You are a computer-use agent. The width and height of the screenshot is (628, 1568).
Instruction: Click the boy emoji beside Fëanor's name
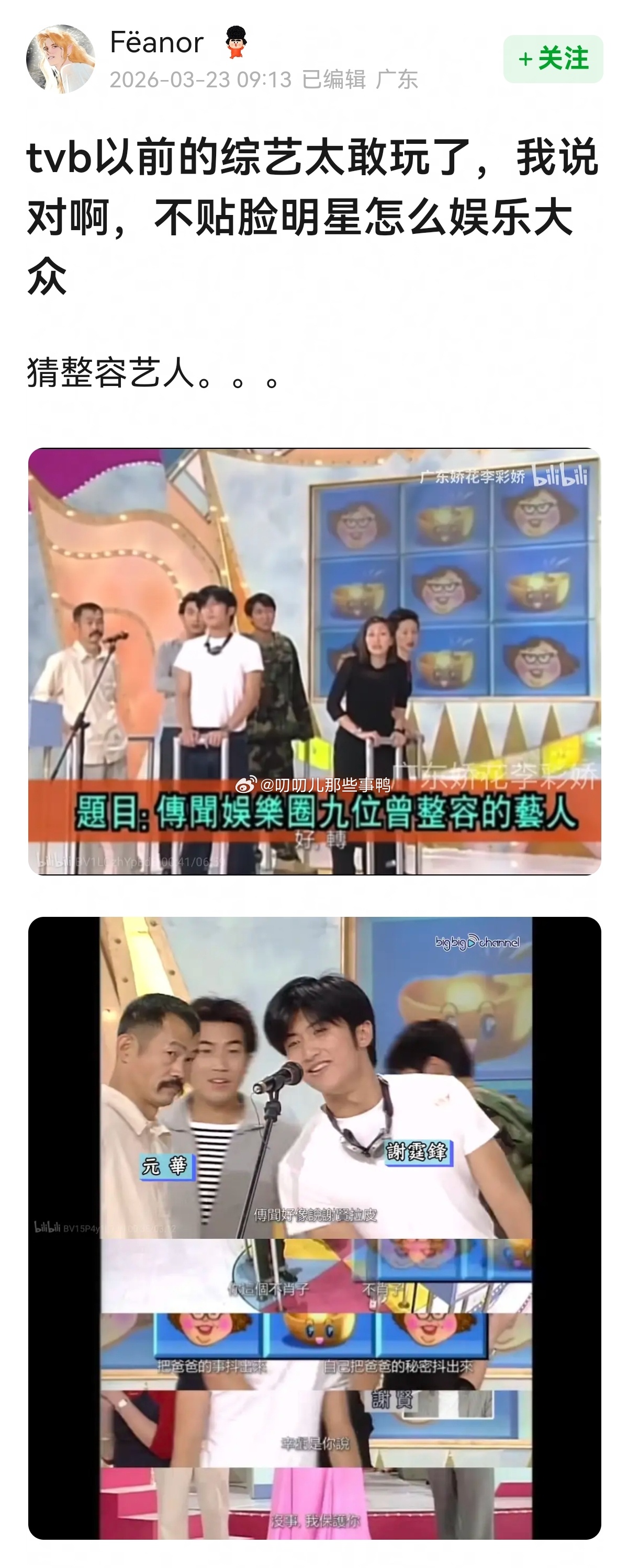coord(238,42)
